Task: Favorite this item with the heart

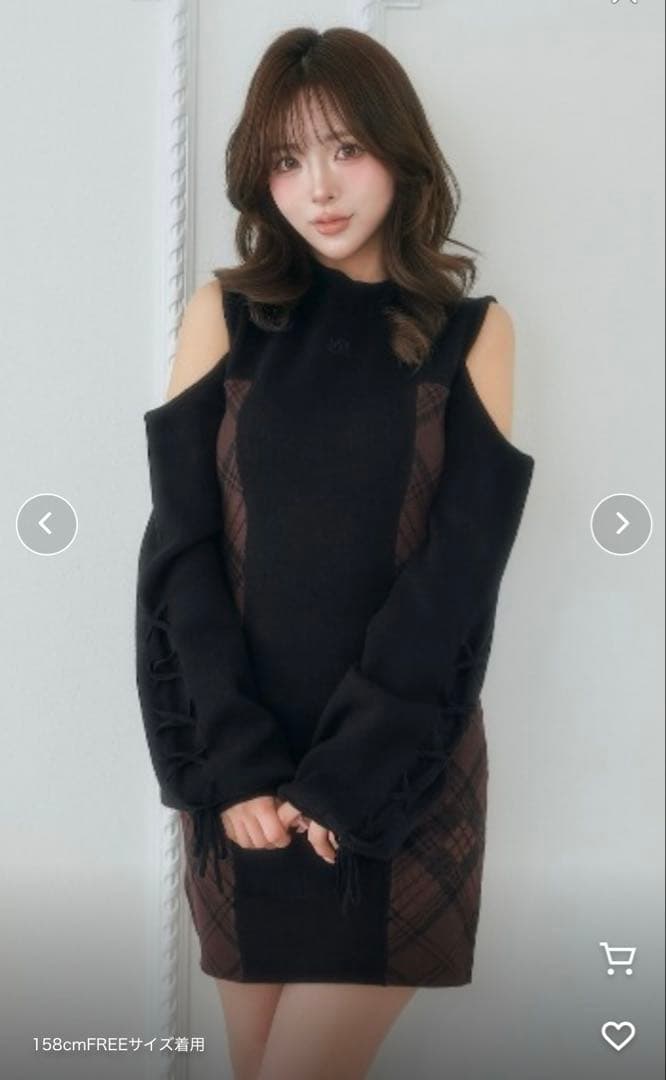Action: [x=618, y=1036]
